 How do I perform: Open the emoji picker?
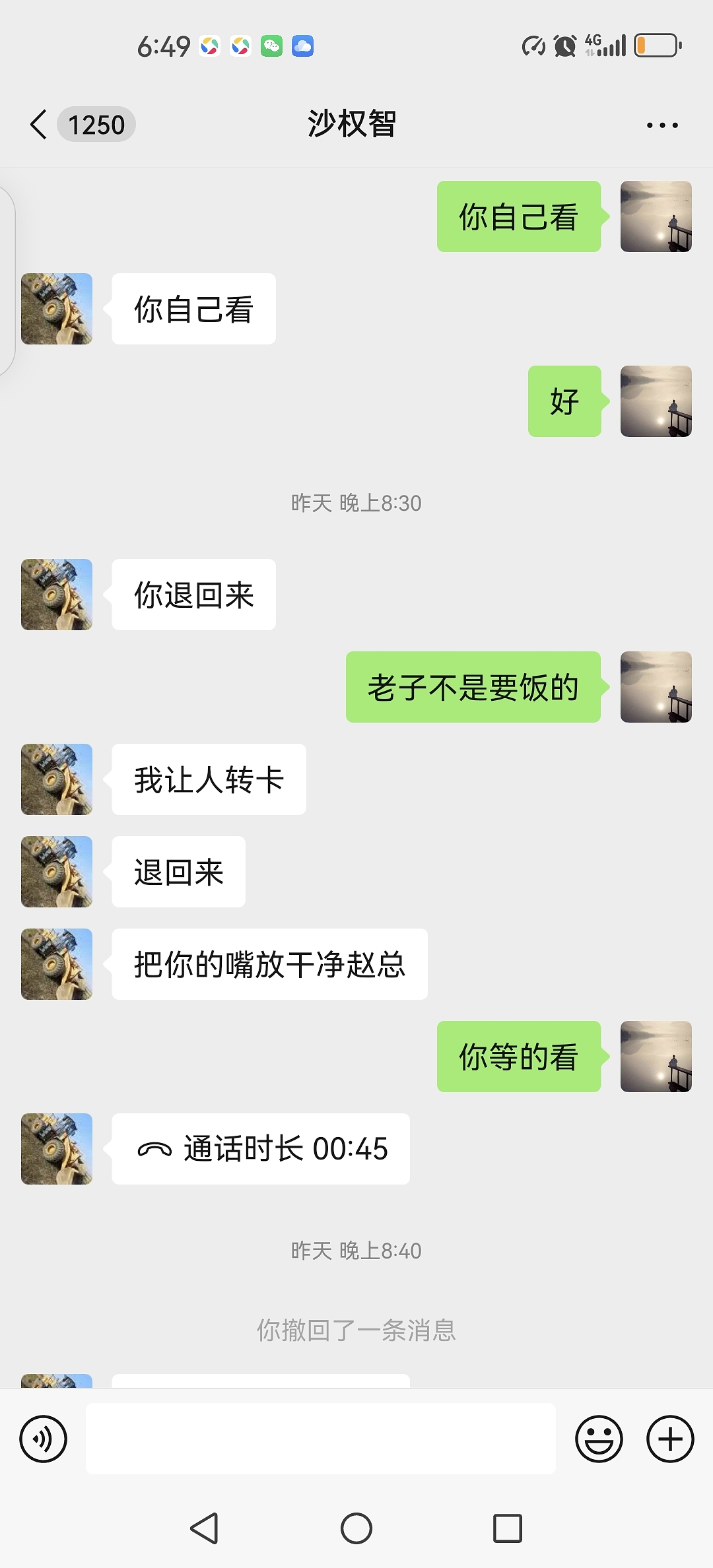point(599,1439)
